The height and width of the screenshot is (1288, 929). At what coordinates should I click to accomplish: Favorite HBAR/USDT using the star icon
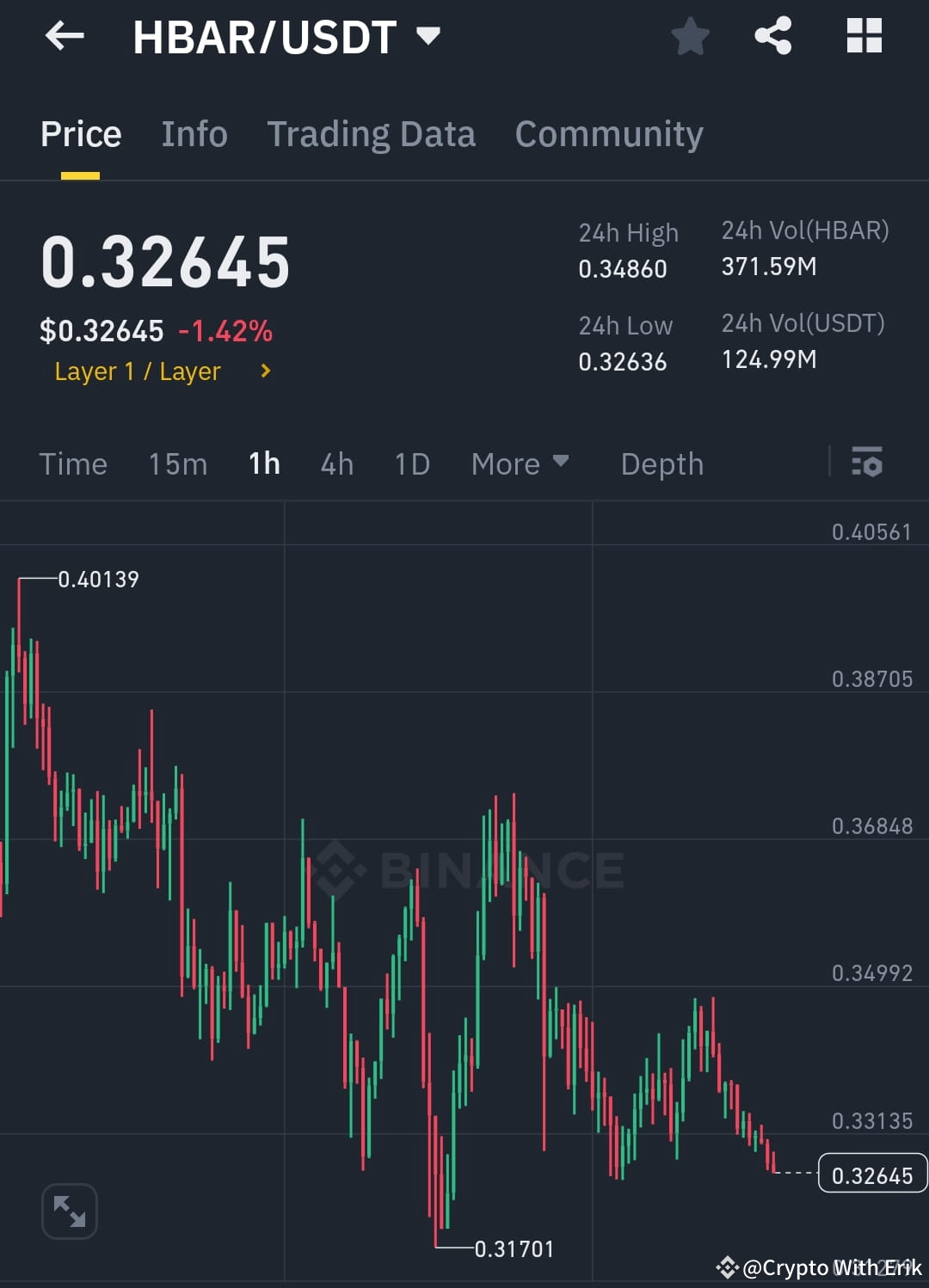click(691, 36)
